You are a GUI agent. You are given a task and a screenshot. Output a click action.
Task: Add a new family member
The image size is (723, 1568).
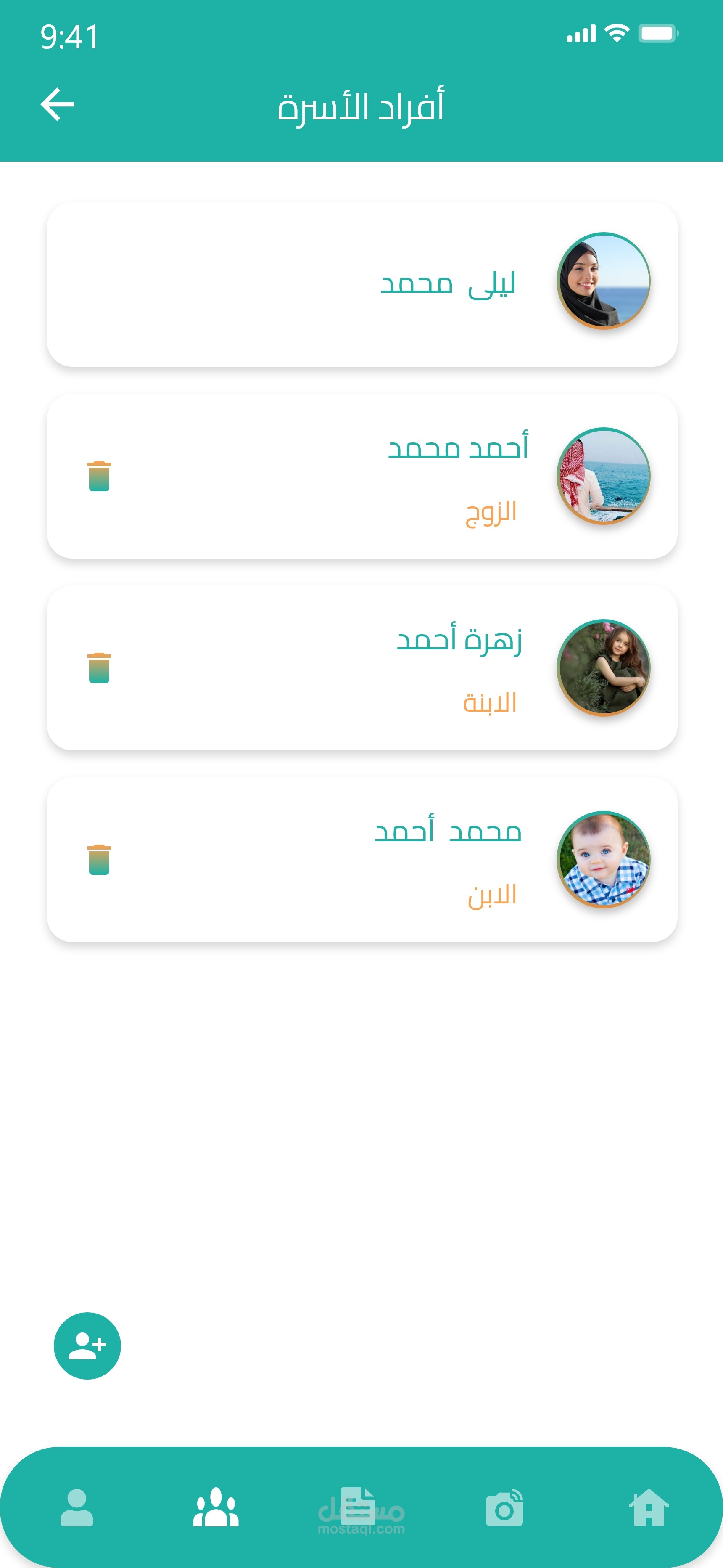[x=87, y=1345]
